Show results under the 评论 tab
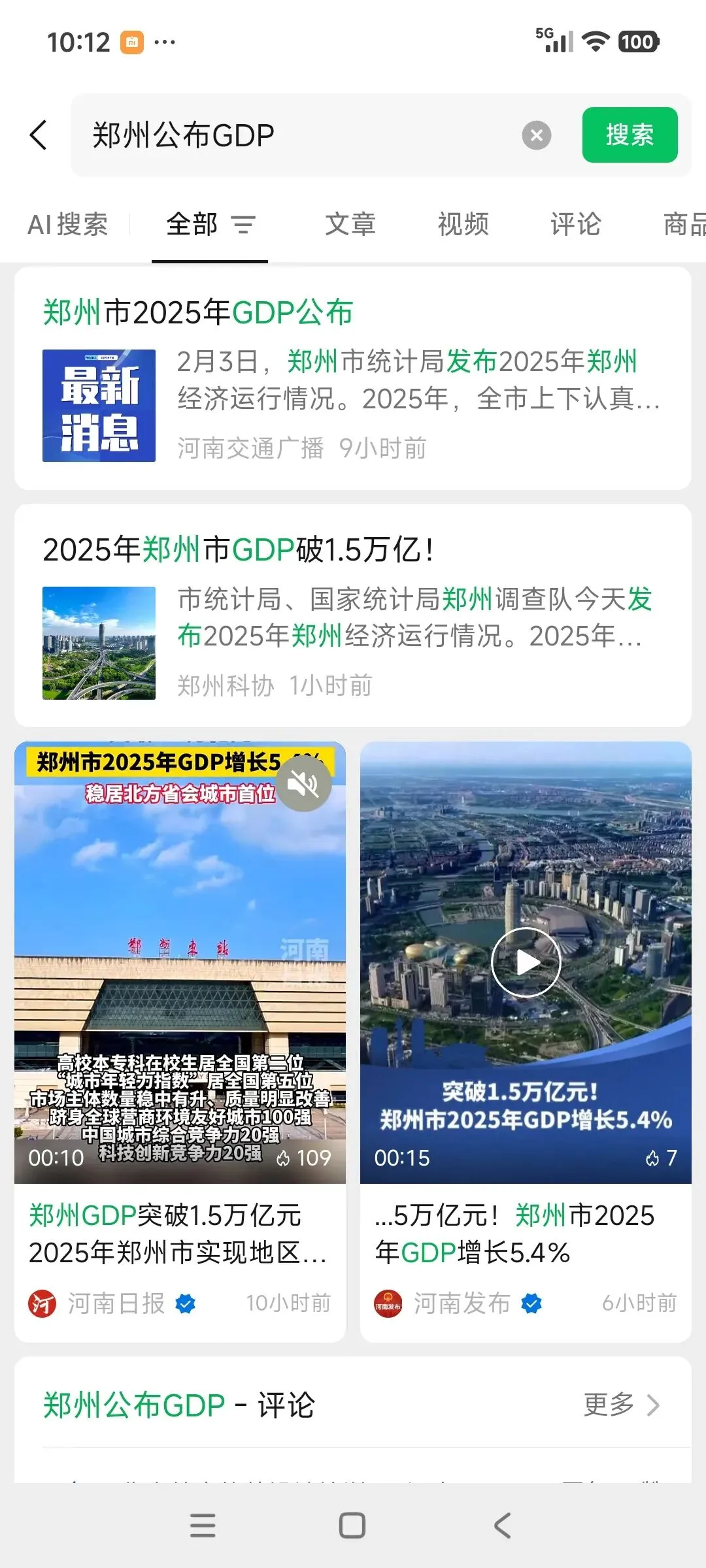Screen dimensions: 706x1568 575,225
